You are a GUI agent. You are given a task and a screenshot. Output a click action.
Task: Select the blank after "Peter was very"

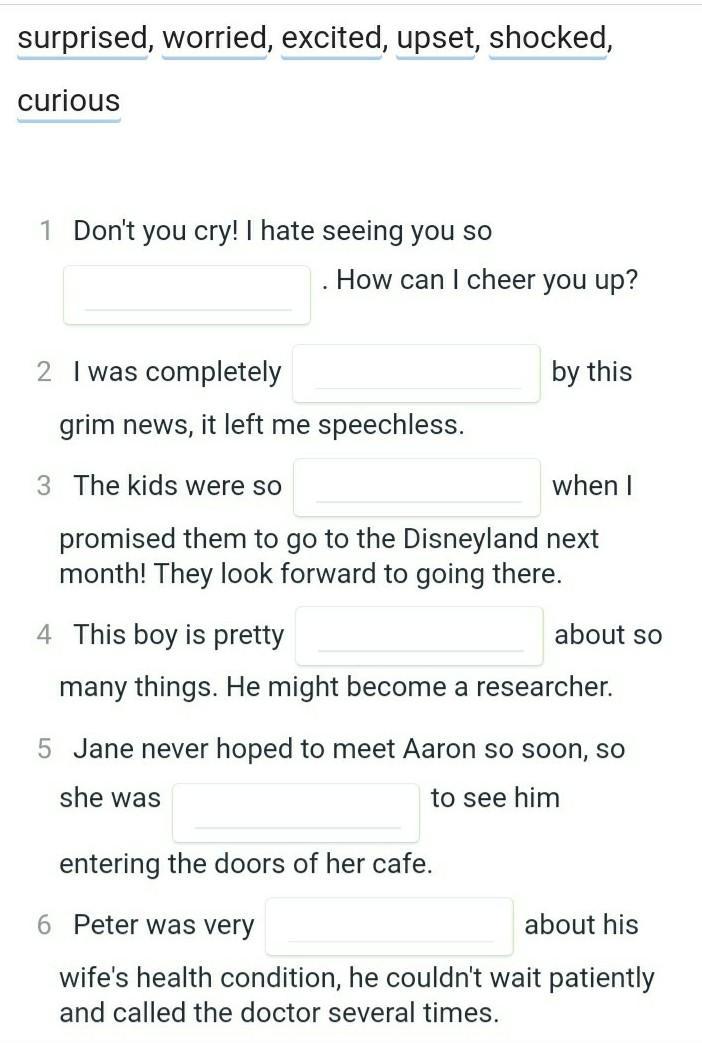[389, 927]
